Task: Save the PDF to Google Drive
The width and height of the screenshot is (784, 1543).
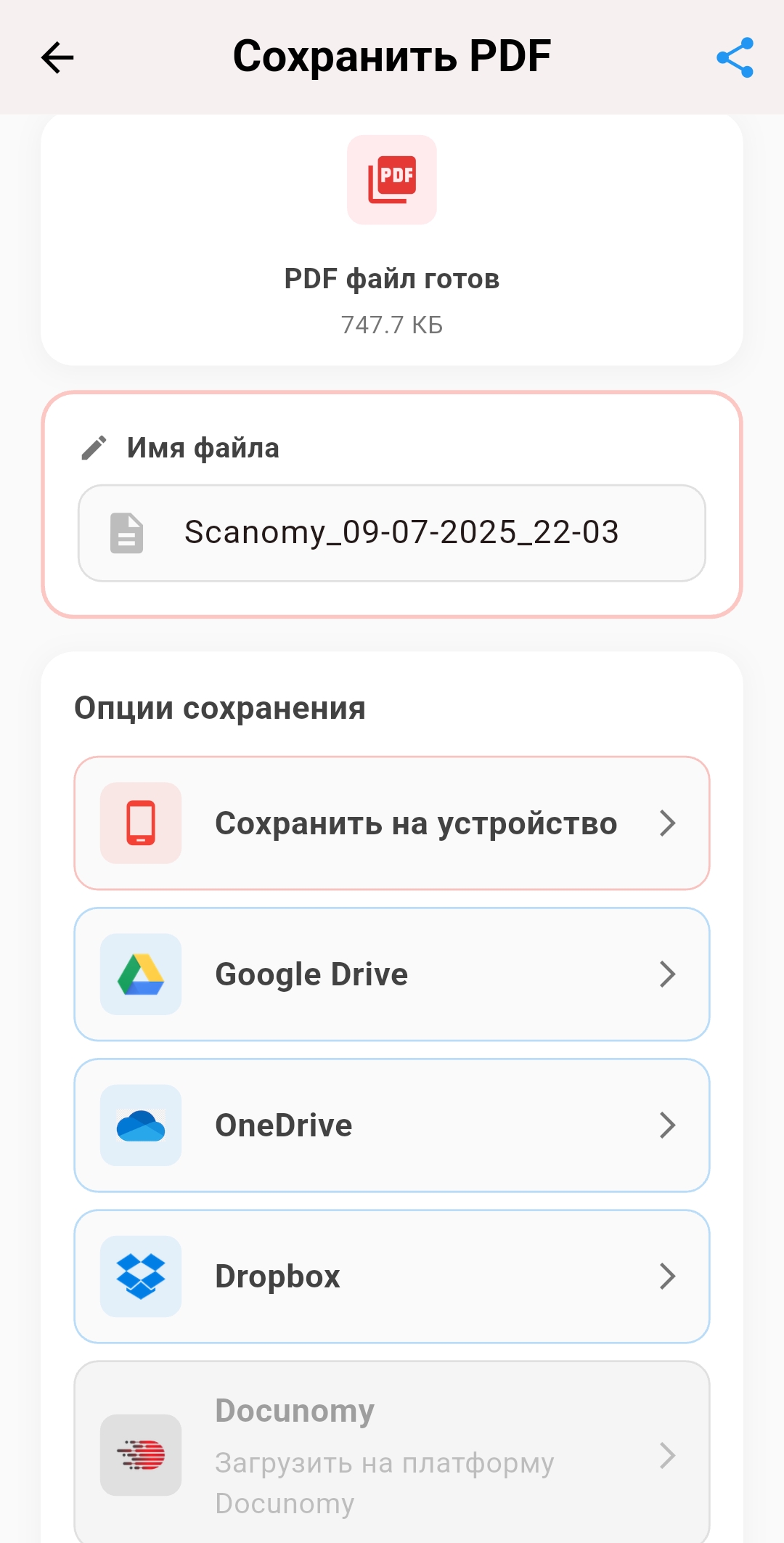Action: click(x=392, y=974)
